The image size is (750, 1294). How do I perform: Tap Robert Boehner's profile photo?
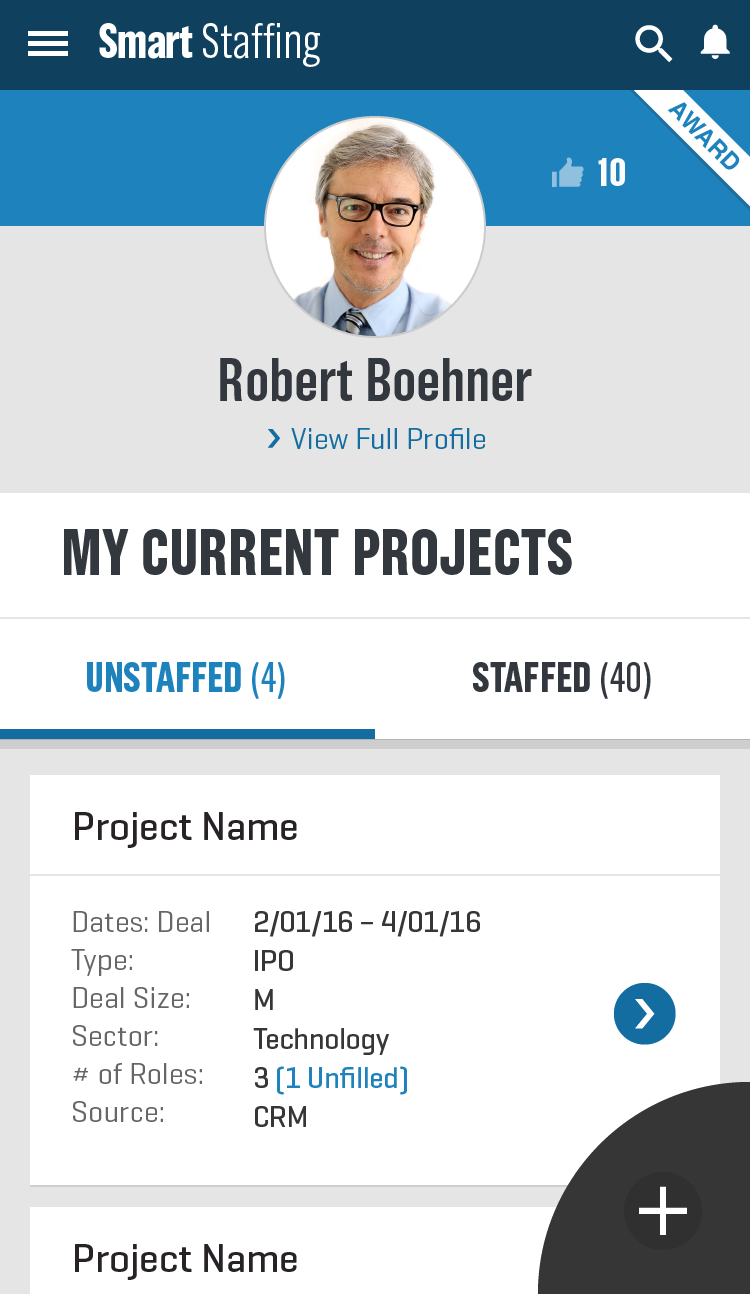(375, 227)
